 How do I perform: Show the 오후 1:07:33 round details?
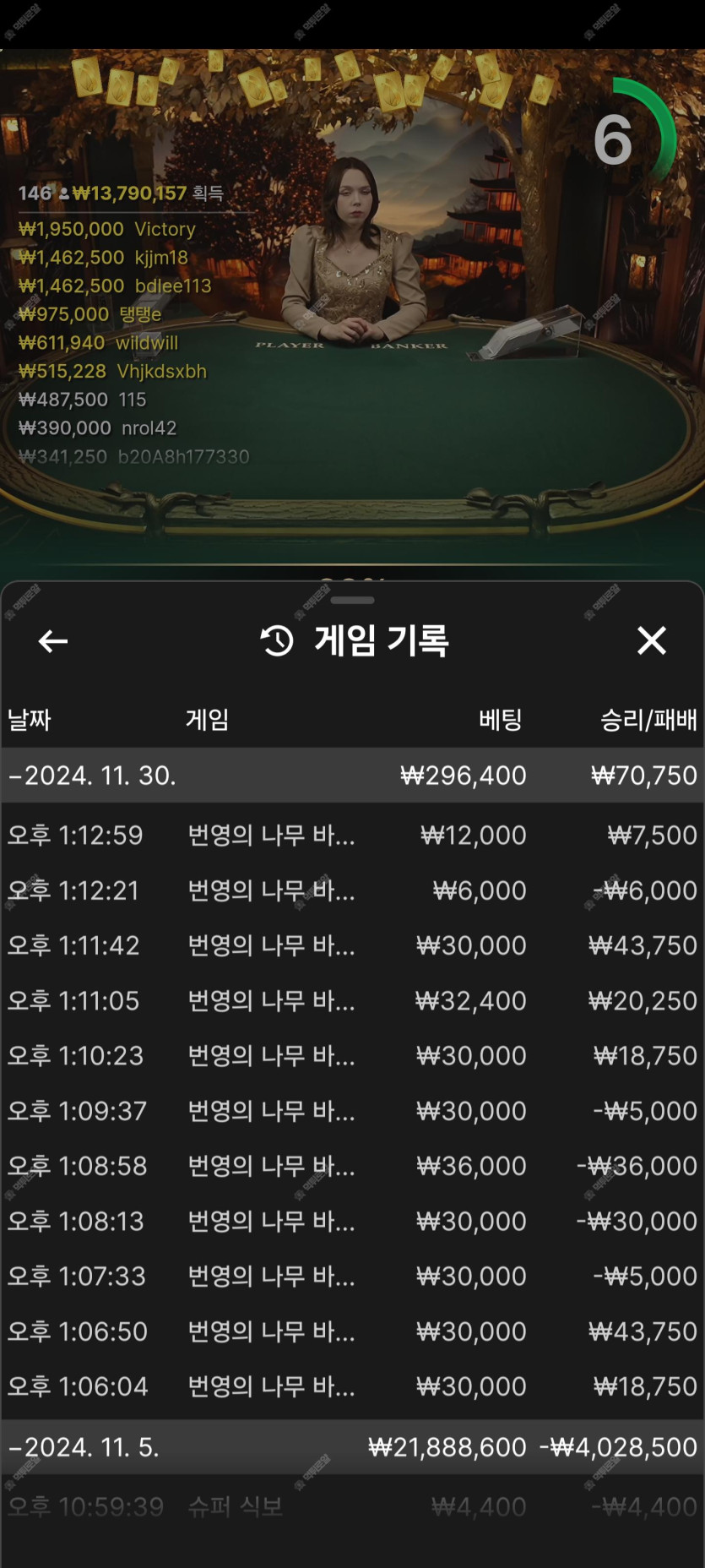[352, 1277]
